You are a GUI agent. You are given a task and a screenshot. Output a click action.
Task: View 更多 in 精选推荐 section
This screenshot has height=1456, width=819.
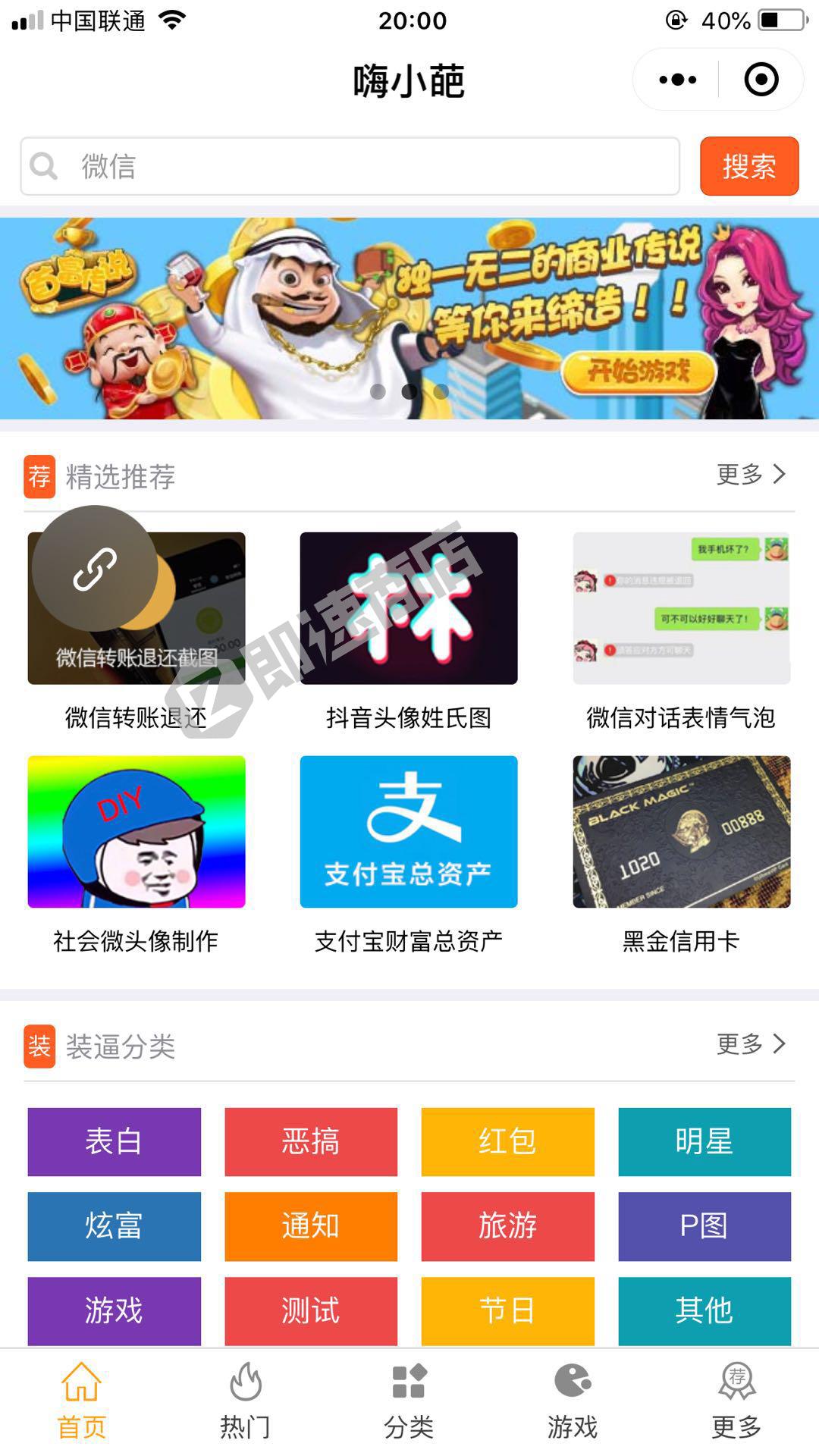pos(750,475)
